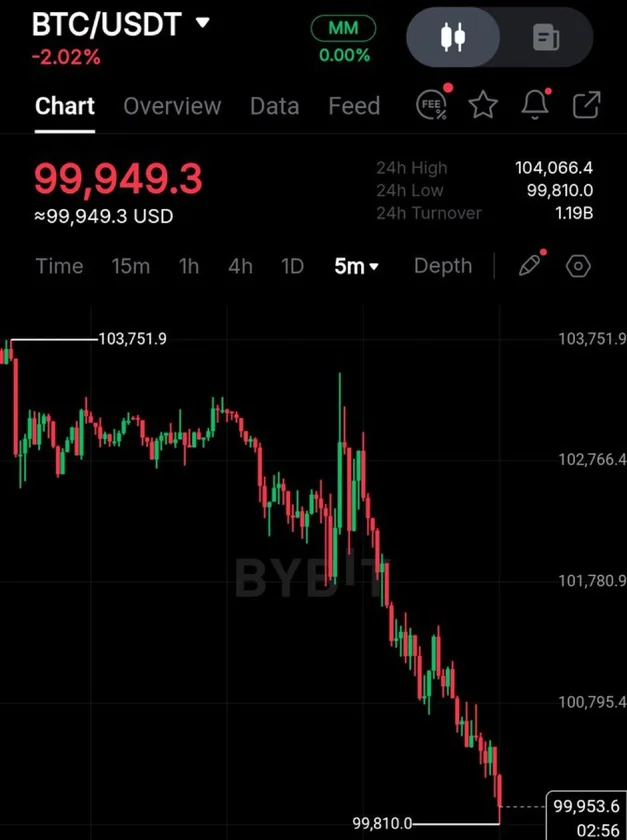Switch chart to 1D interval
Screen dimensions: 627x840
click(292, 266)
